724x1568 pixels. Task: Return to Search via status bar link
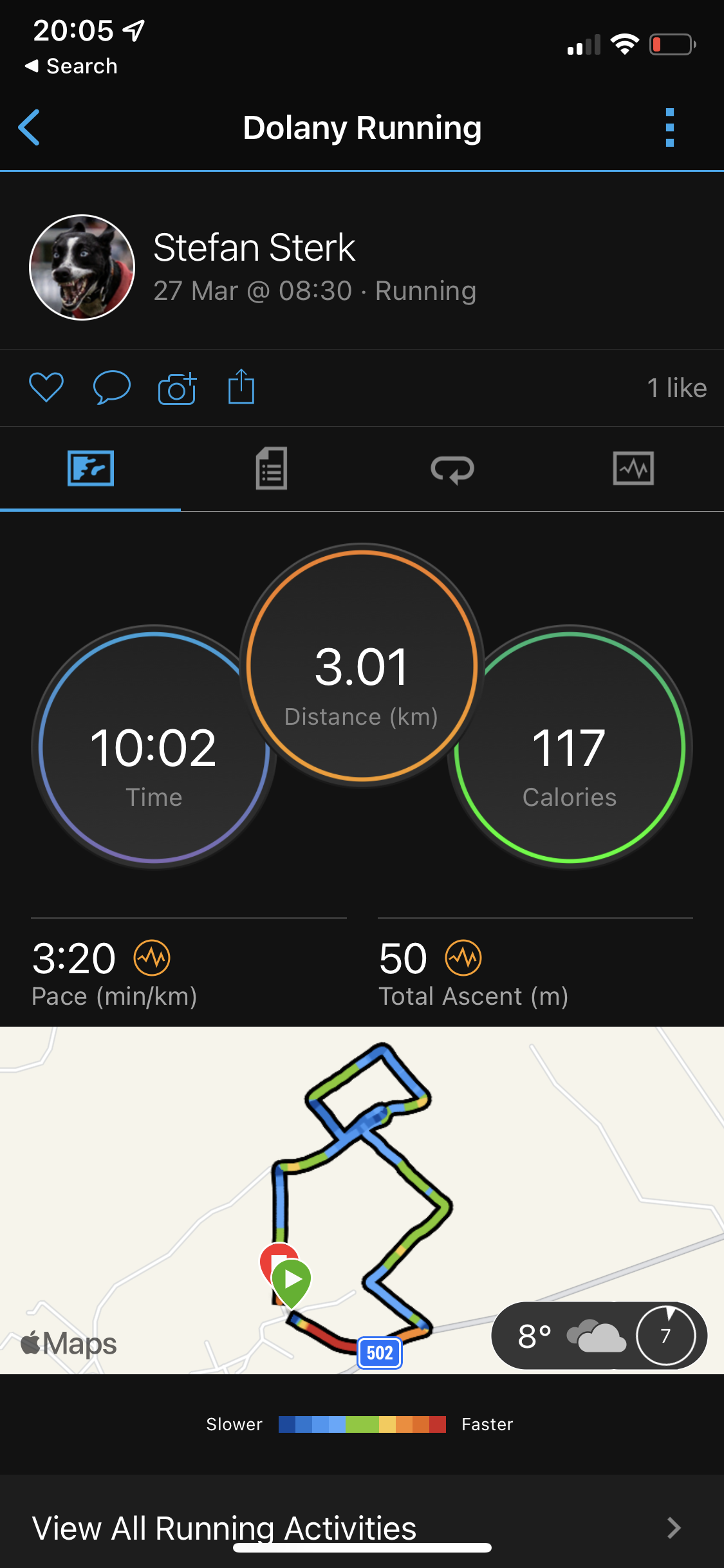(71, 66)
